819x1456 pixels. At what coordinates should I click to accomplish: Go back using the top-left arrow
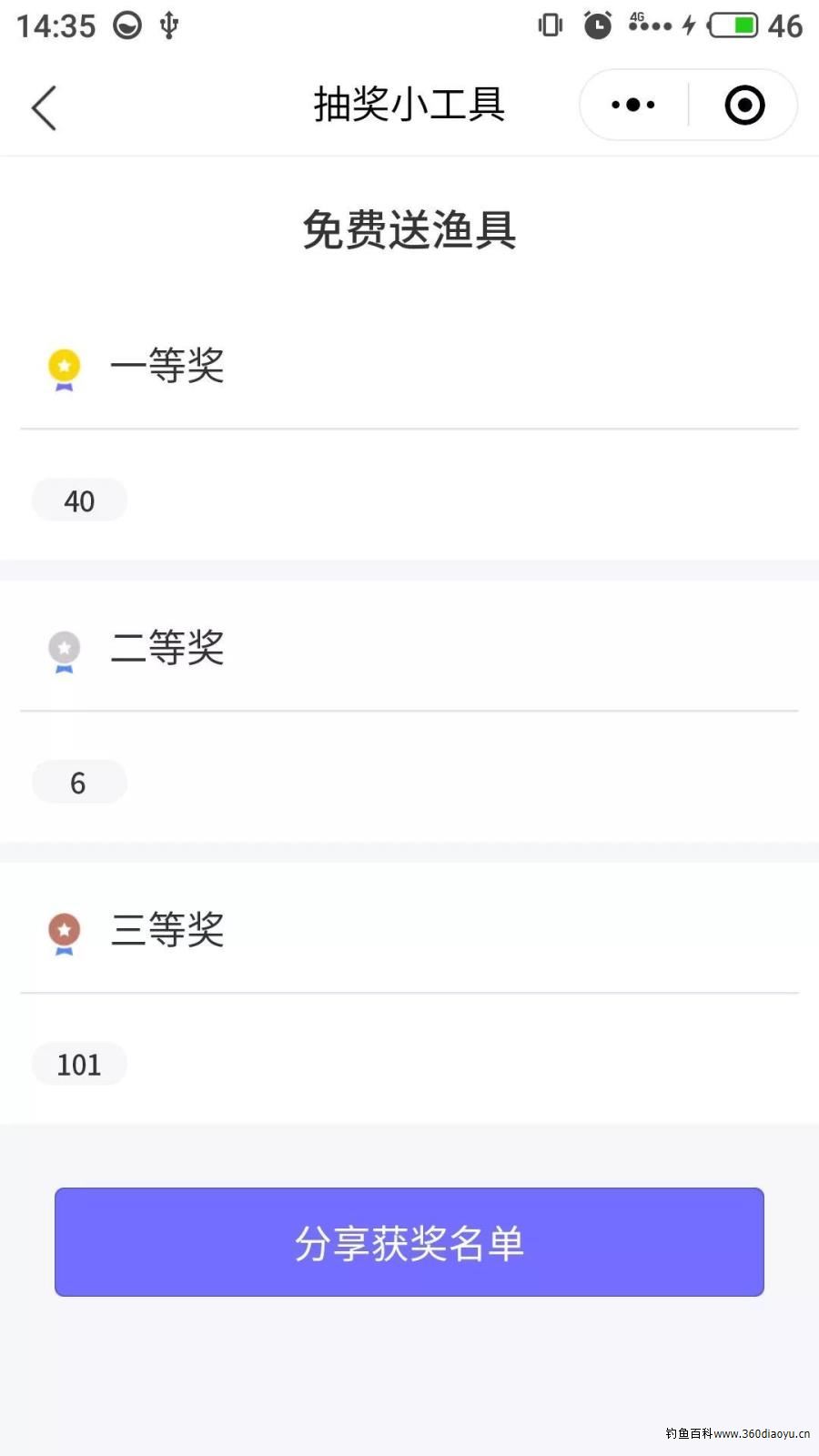pyautogui.click(x=44, y=107)
